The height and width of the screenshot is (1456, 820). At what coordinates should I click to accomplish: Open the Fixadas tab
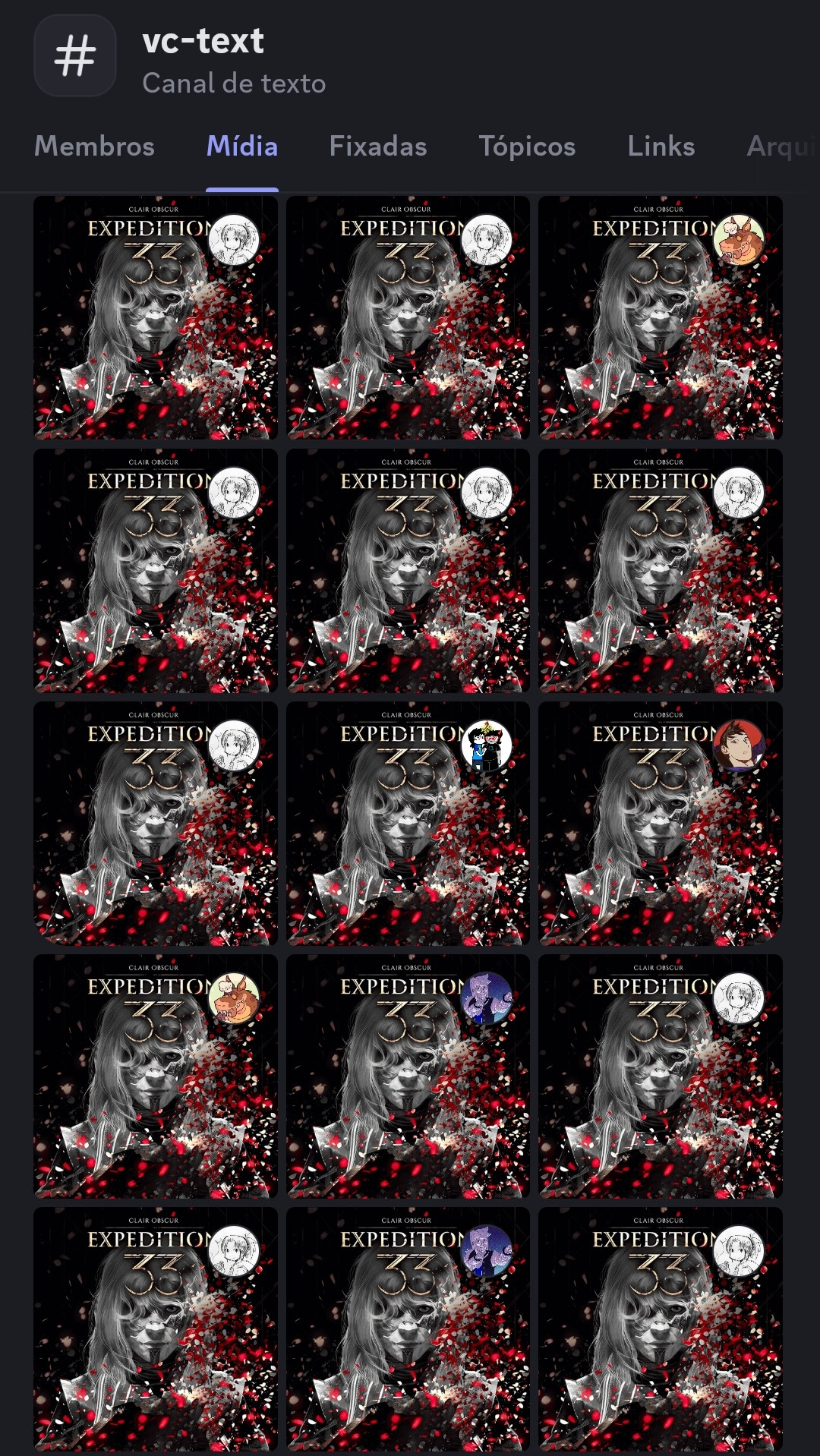(x=378, y=146)
